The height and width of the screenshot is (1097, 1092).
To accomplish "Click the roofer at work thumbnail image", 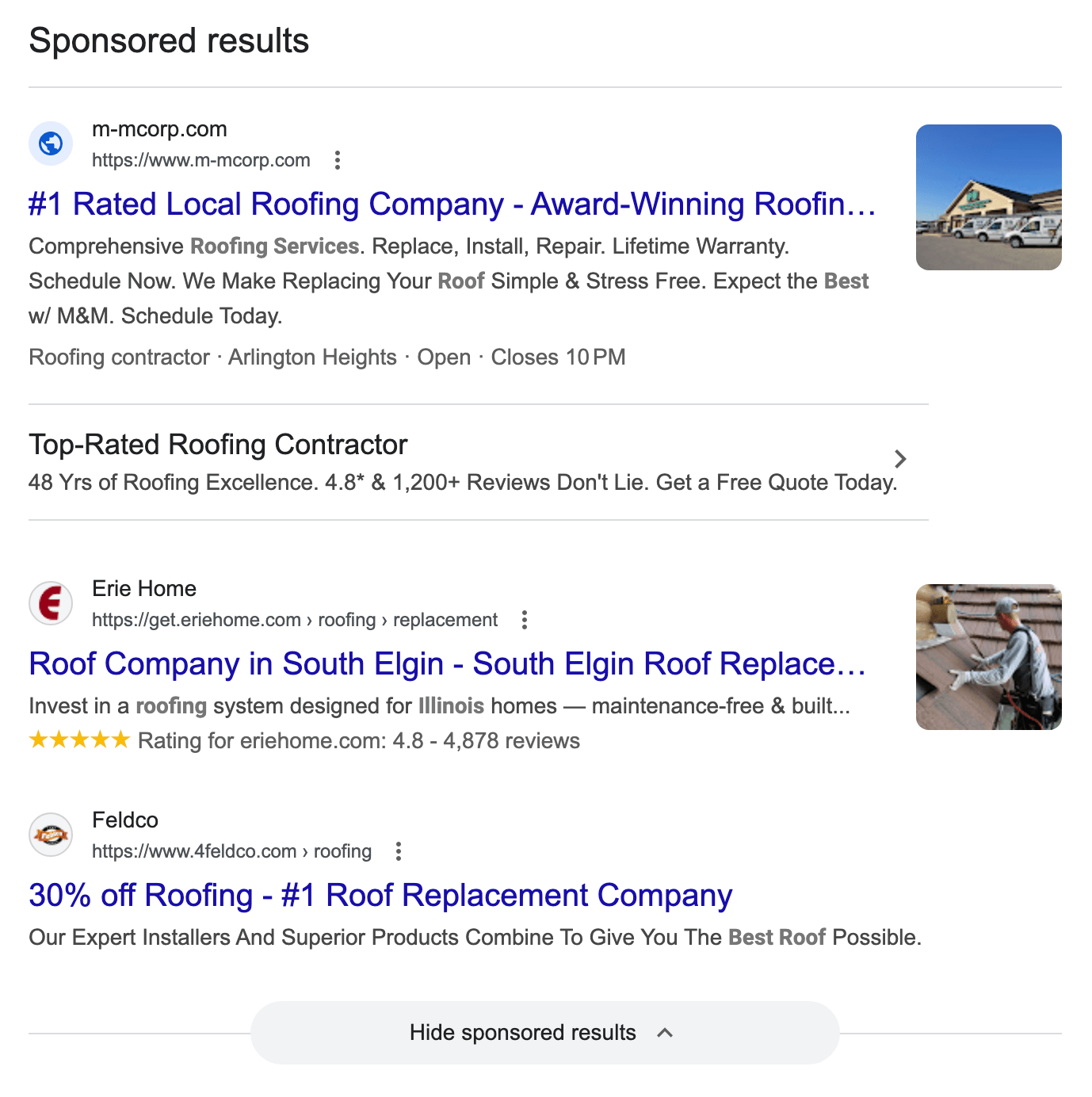I will (988, 656).
